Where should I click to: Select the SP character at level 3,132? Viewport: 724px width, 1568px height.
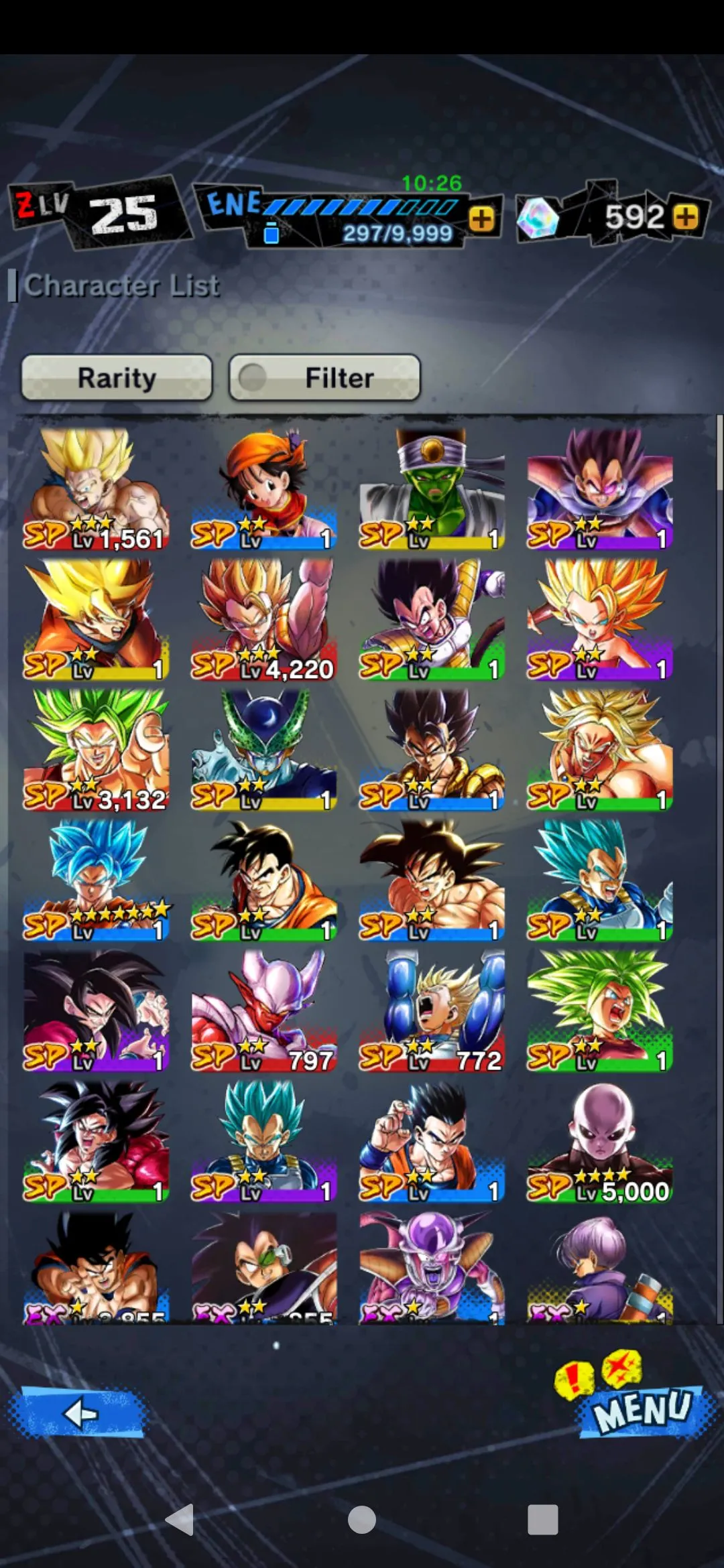pos(96,750)
